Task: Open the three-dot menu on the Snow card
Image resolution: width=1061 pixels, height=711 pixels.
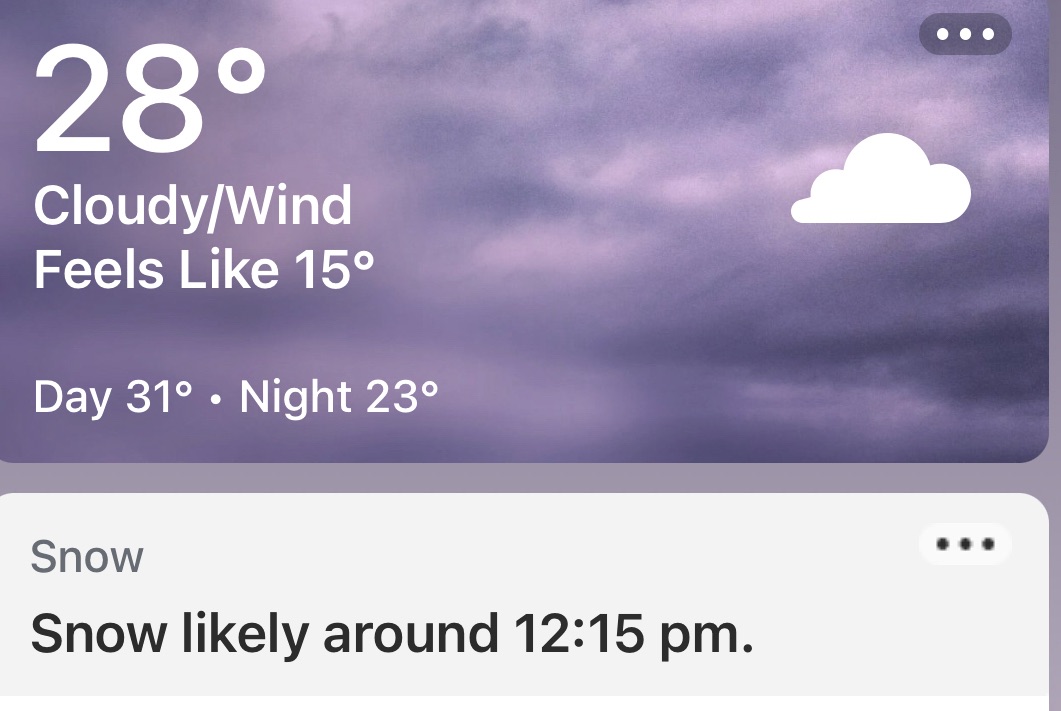Action: point(964,544)
